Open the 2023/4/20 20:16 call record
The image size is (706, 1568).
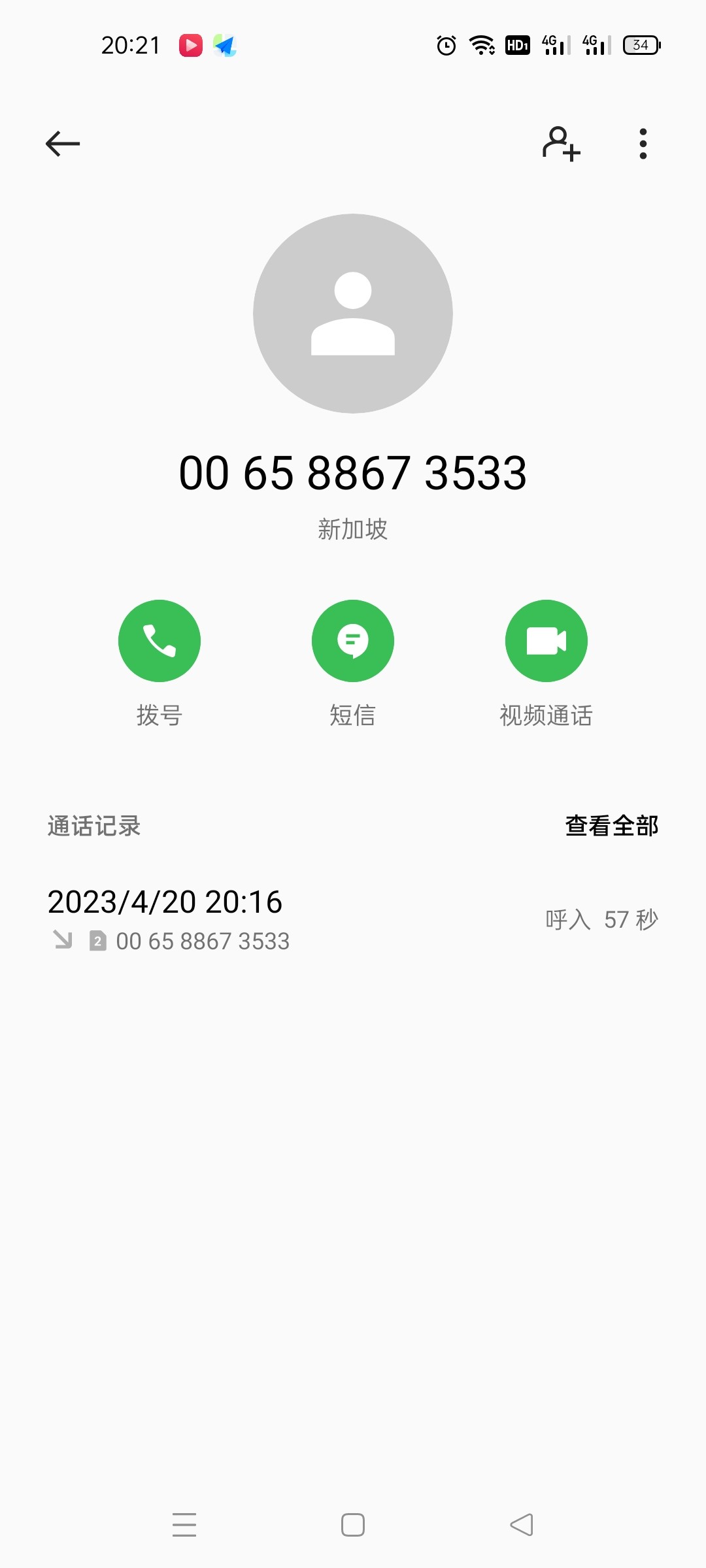353,919
